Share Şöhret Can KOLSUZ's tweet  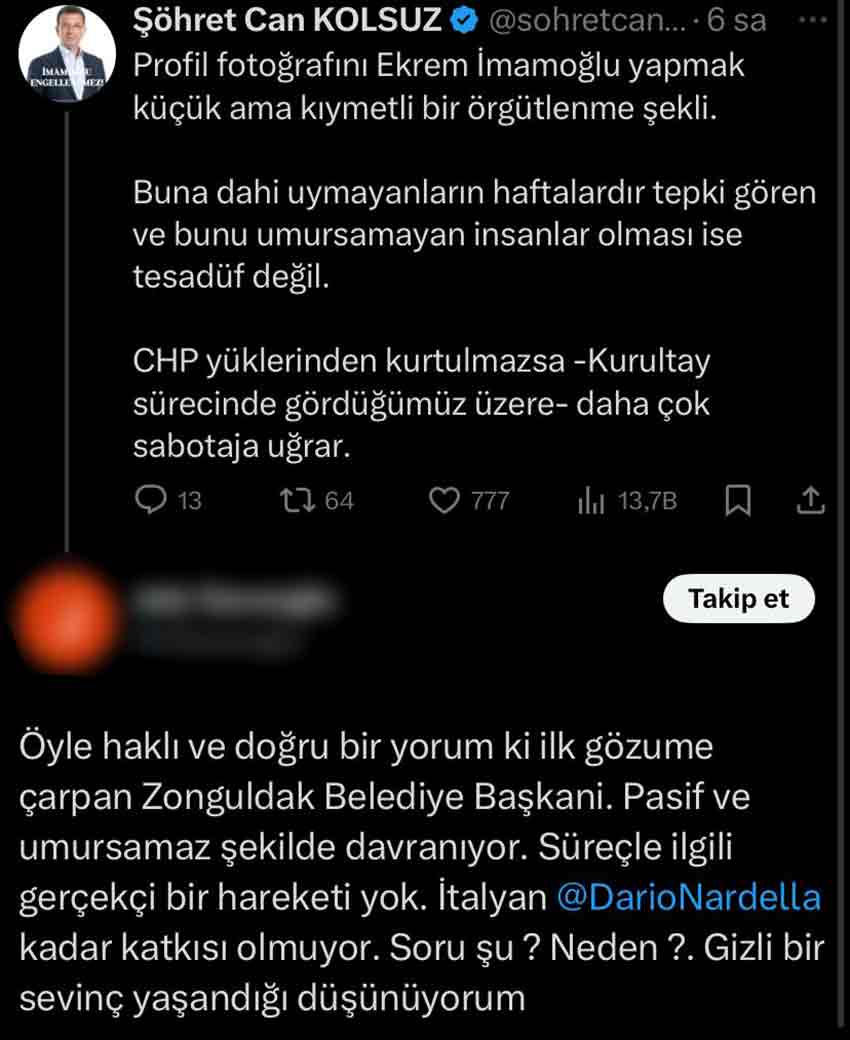(812, 500)
